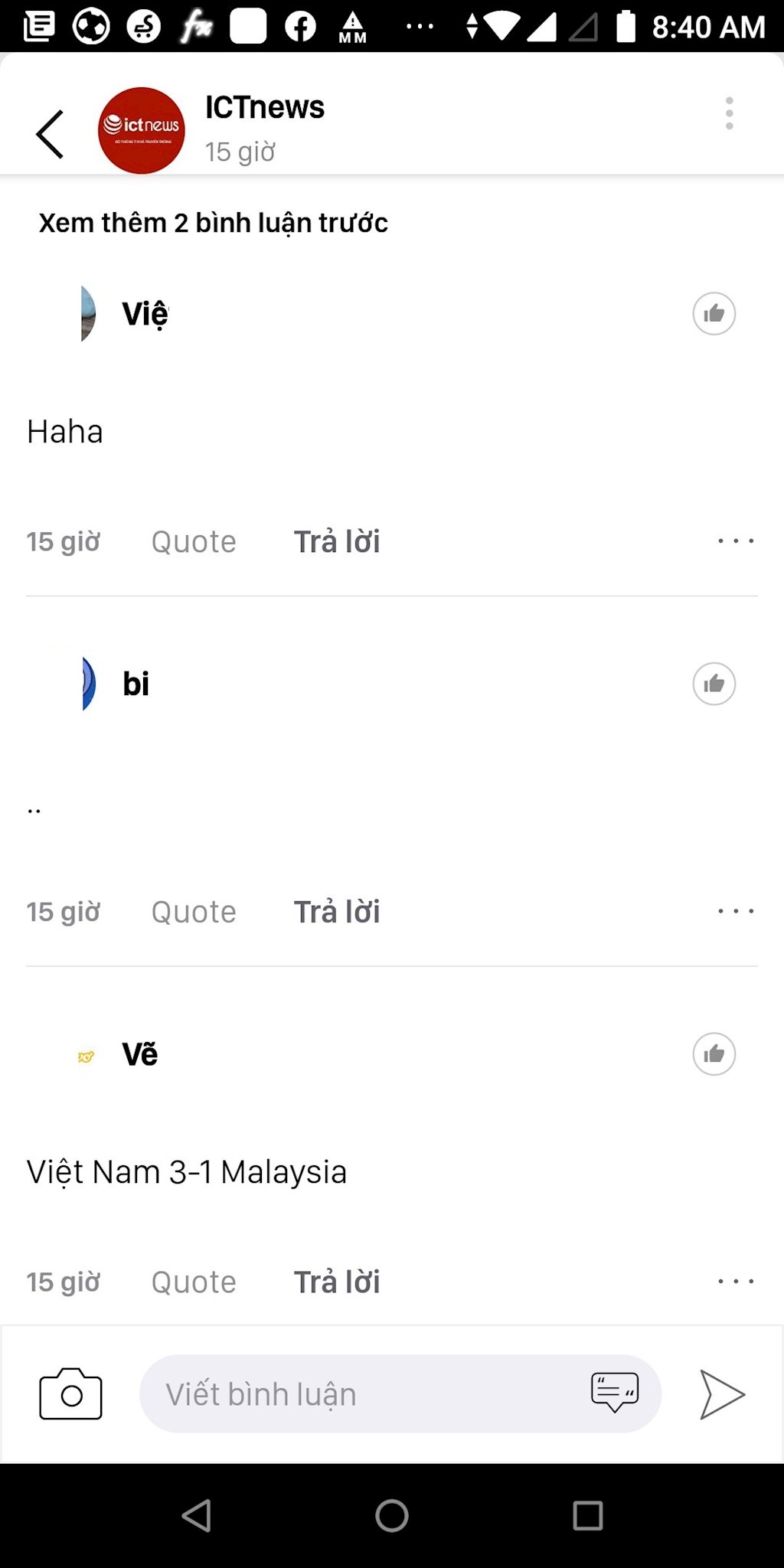Open more options for bi's comment
This screenshot has width=784, height=1568.
[736, 911]
